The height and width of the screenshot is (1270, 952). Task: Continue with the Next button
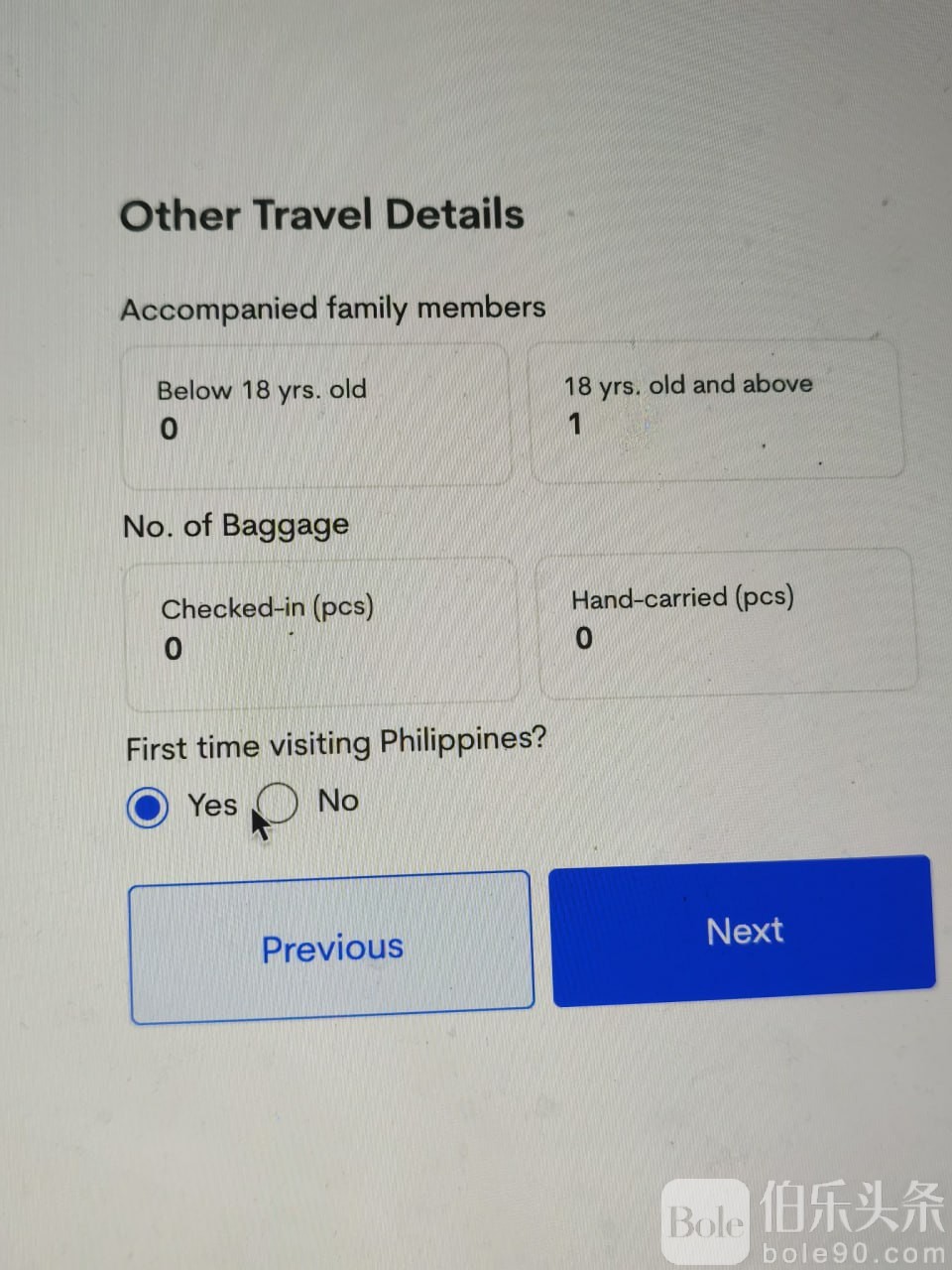pos(743,931)
